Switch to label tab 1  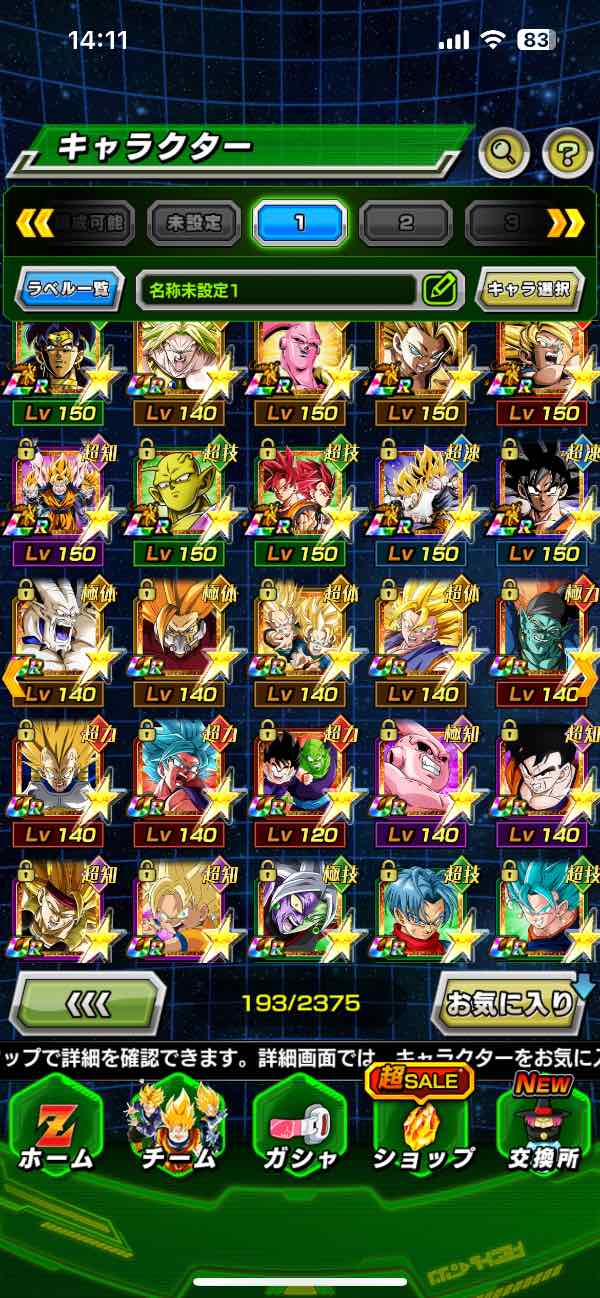click(299, 223)
